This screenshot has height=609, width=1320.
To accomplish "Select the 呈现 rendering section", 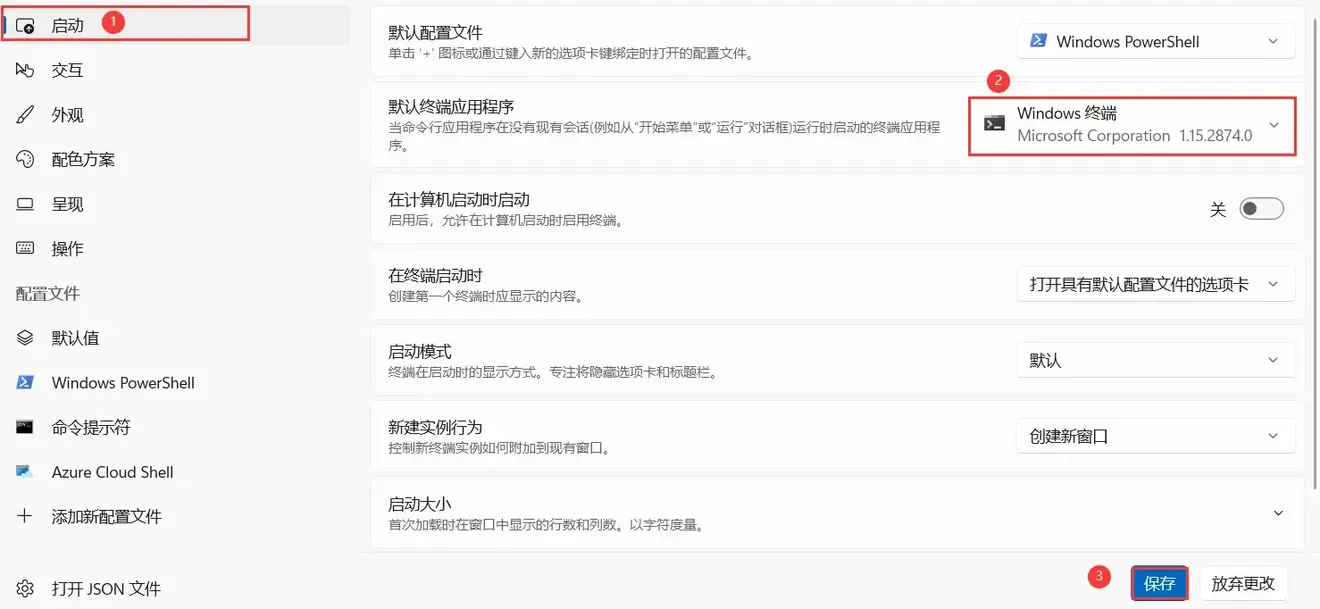I will [x=68, y=204].
